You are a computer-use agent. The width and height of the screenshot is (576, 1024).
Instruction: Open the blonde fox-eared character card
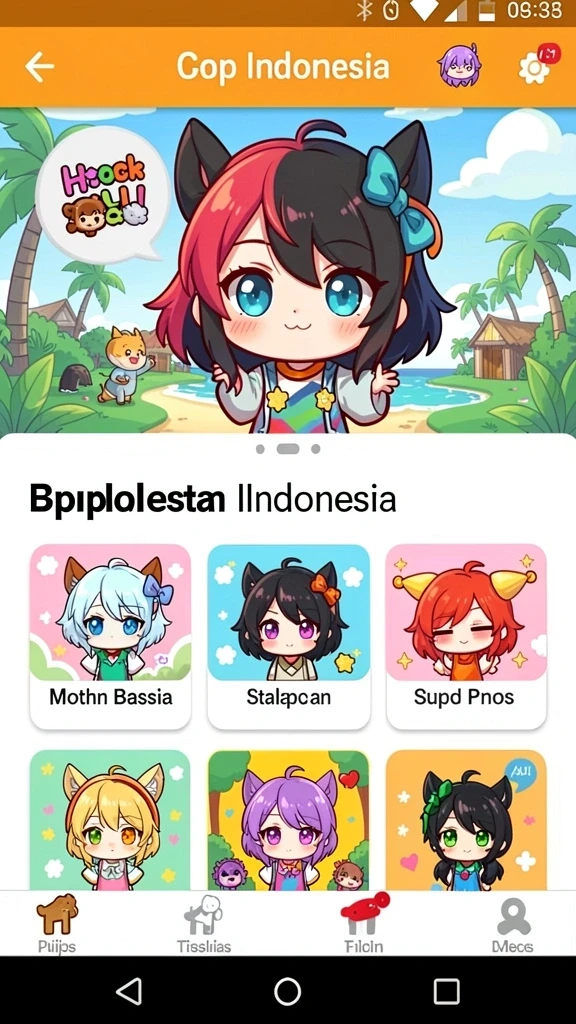(x=110, y=820)
